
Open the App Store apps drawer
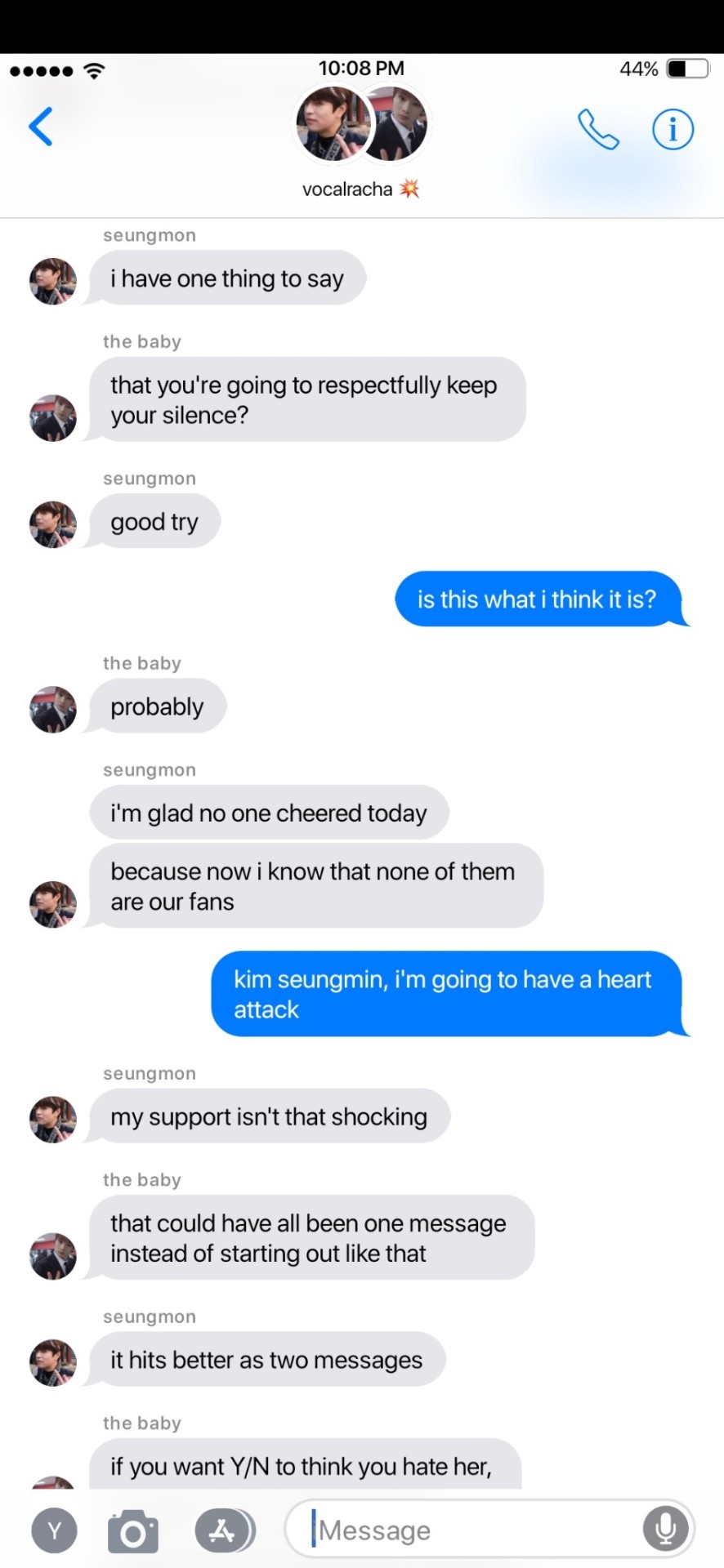tap(222, 1530)
